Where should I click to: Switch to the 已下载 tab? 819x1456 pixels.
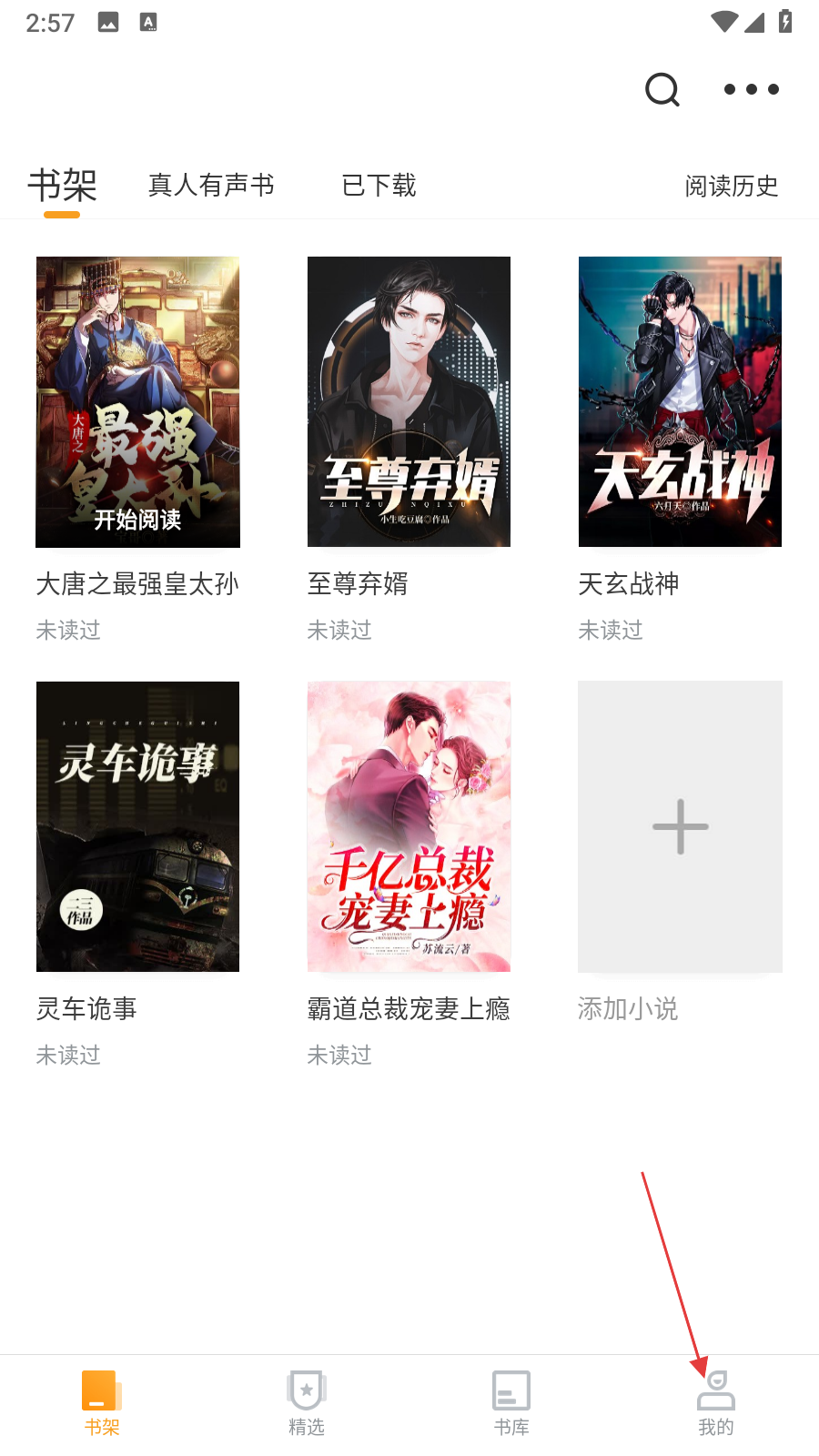pyautogui.click(x=379, y=186)
